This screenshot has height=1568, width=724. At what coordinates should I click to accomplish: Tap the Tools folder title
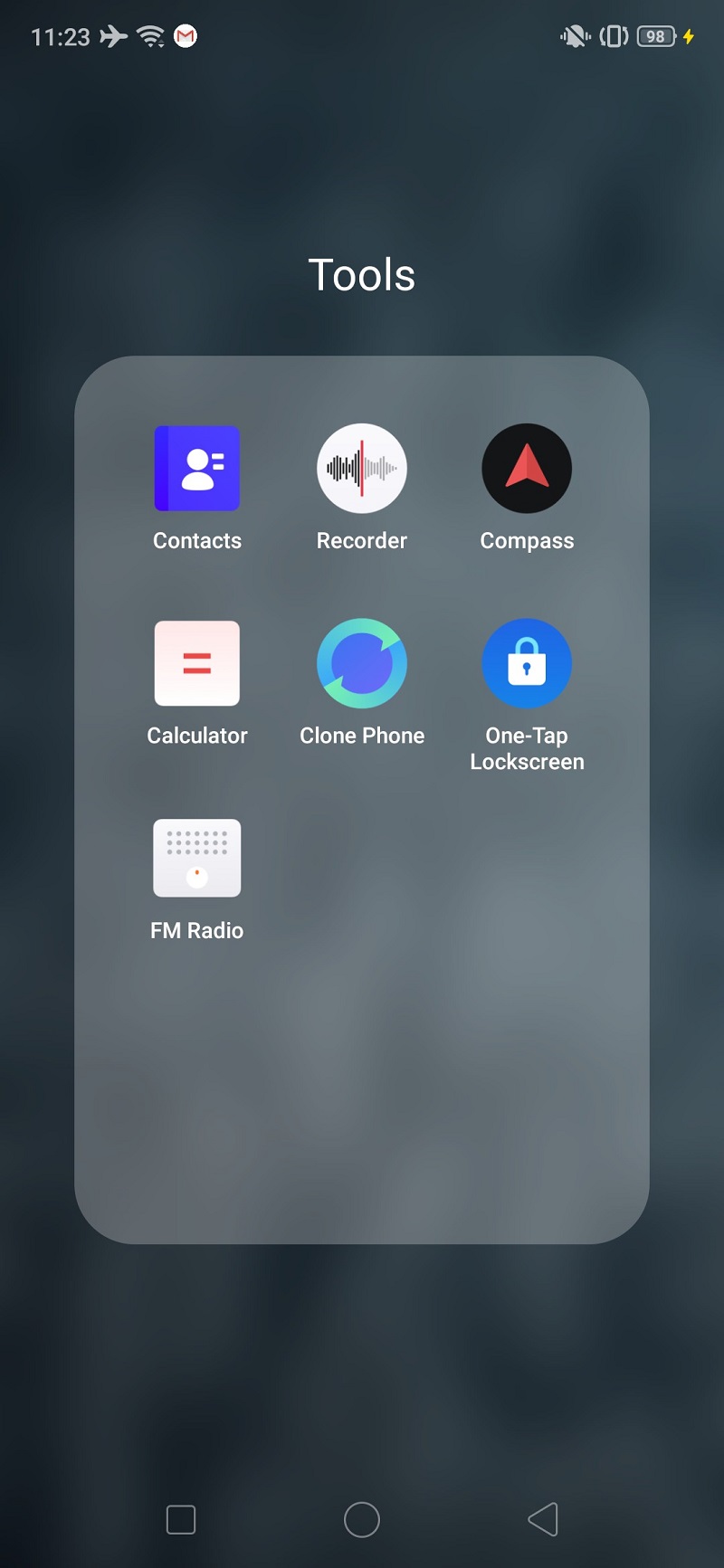tap(362, 275)
